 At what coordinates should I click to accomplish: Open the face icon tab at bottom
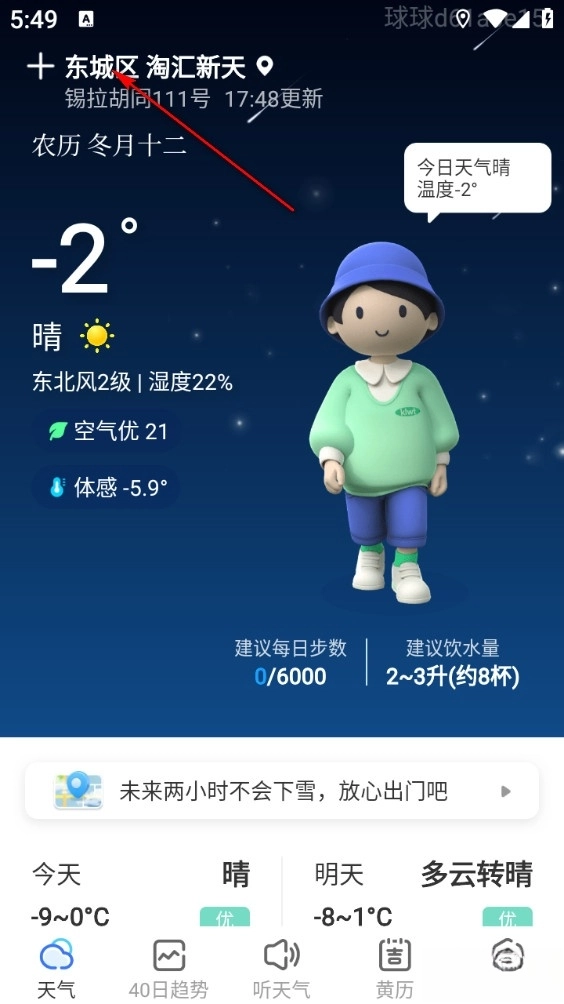(x=507, y=957)
